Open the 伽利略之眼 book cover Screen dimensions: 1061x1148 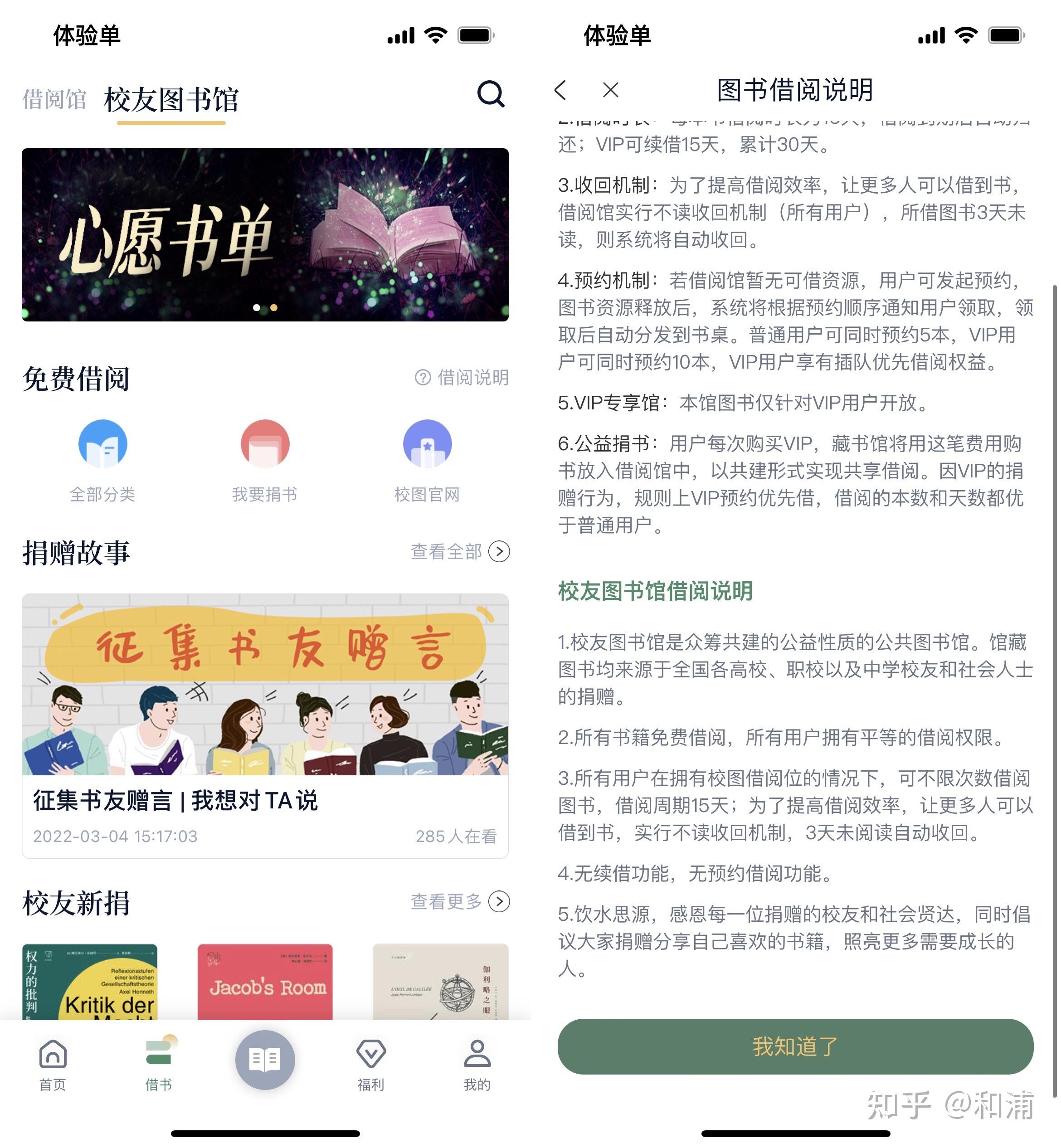[x=440, y=982]
